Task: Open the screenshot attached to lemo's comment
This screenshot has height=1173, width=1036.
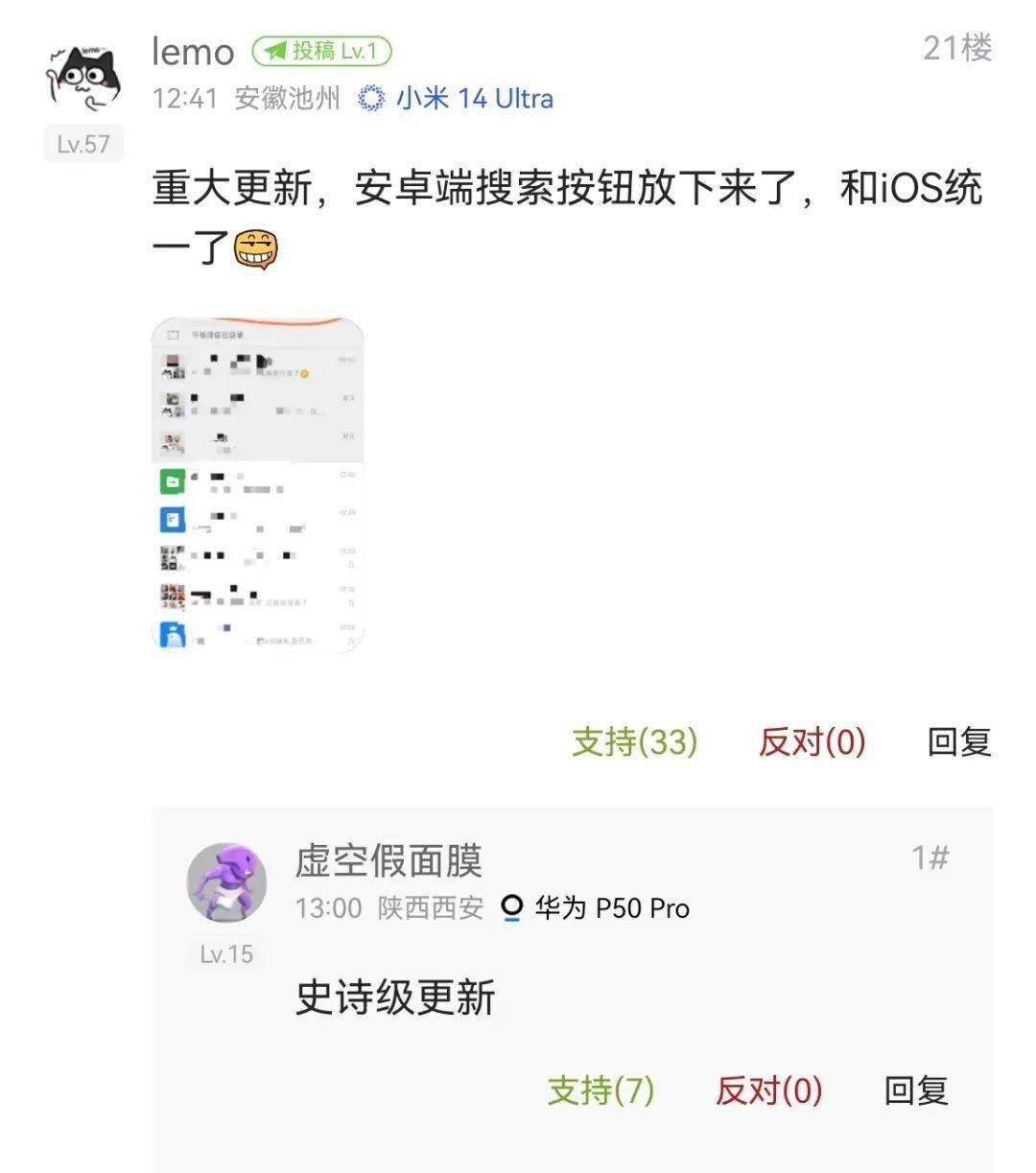Action: click(258, 485)
